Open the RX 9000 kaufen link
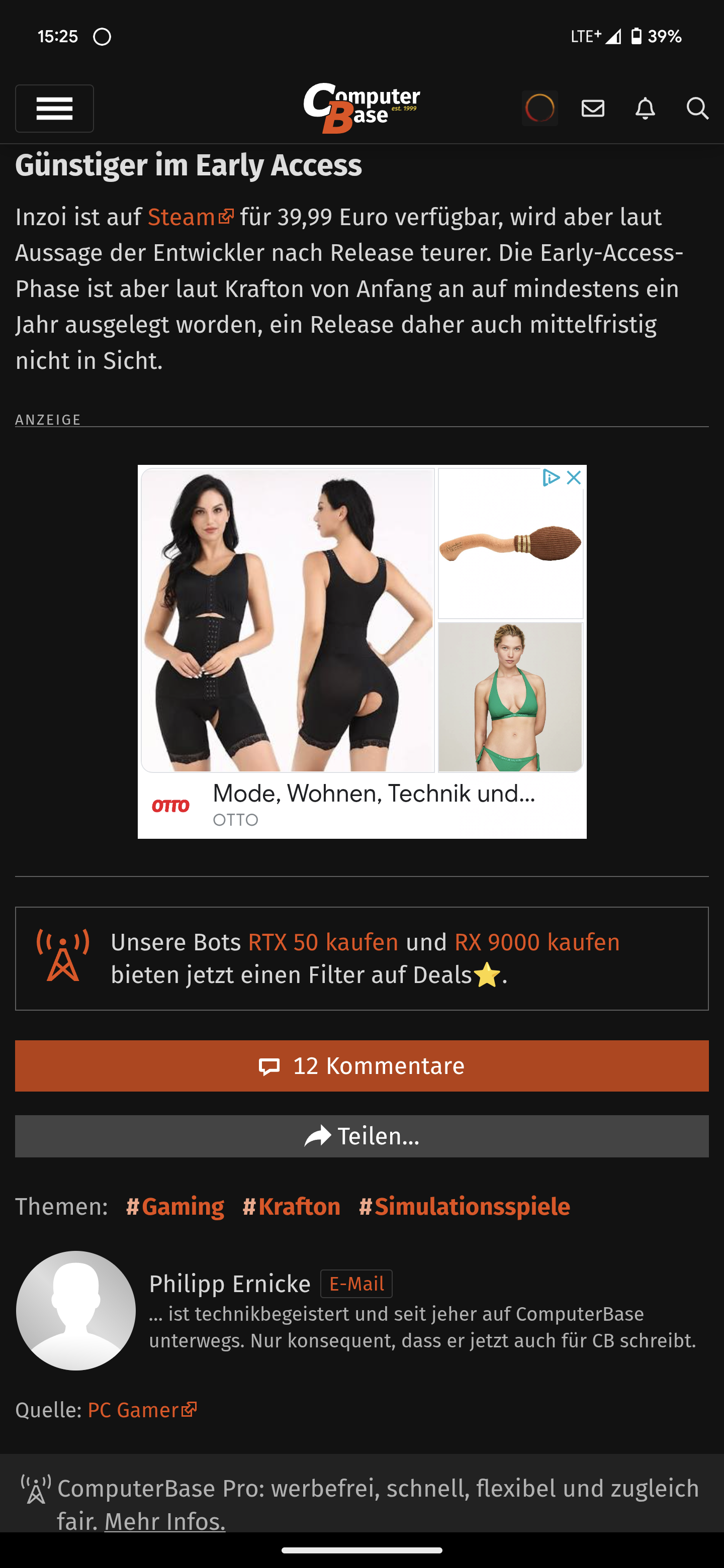Viewport: 724px width, 1568px height. (x=536, y=942)
